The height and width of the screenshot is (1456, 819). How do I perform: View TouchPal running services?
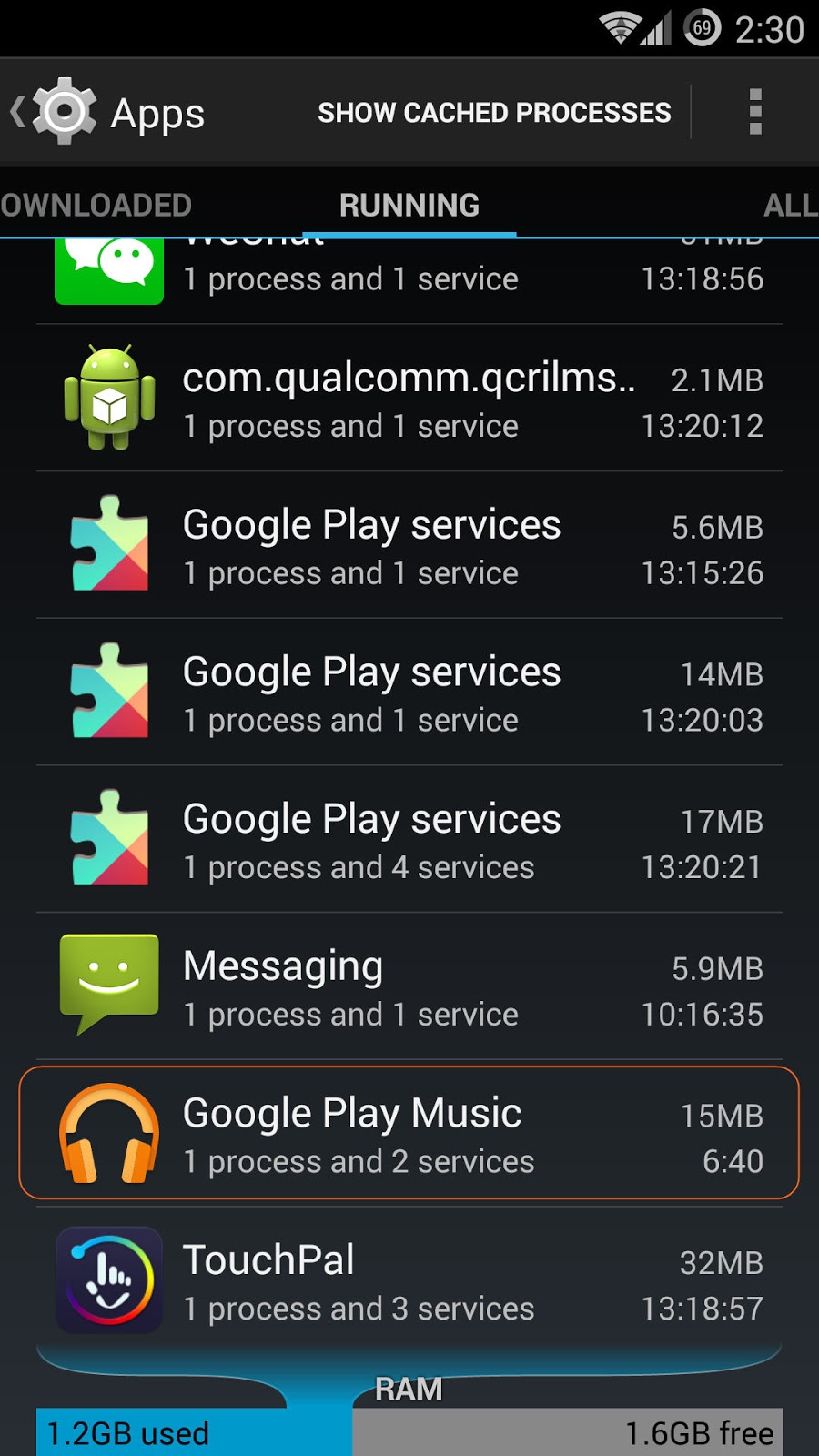(409, 1281)
